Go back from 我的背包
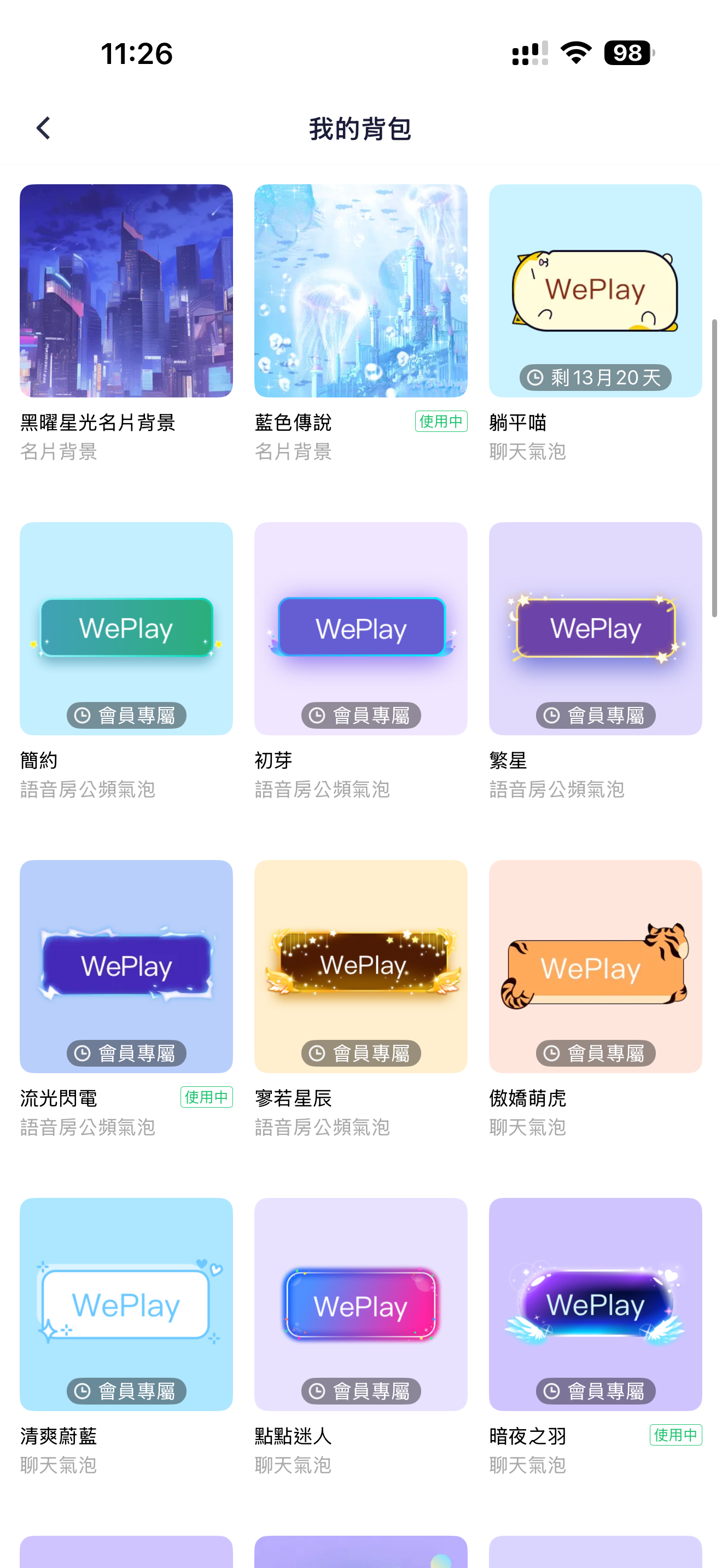Viewport: 722px width, 1568px height. [43, 128]
